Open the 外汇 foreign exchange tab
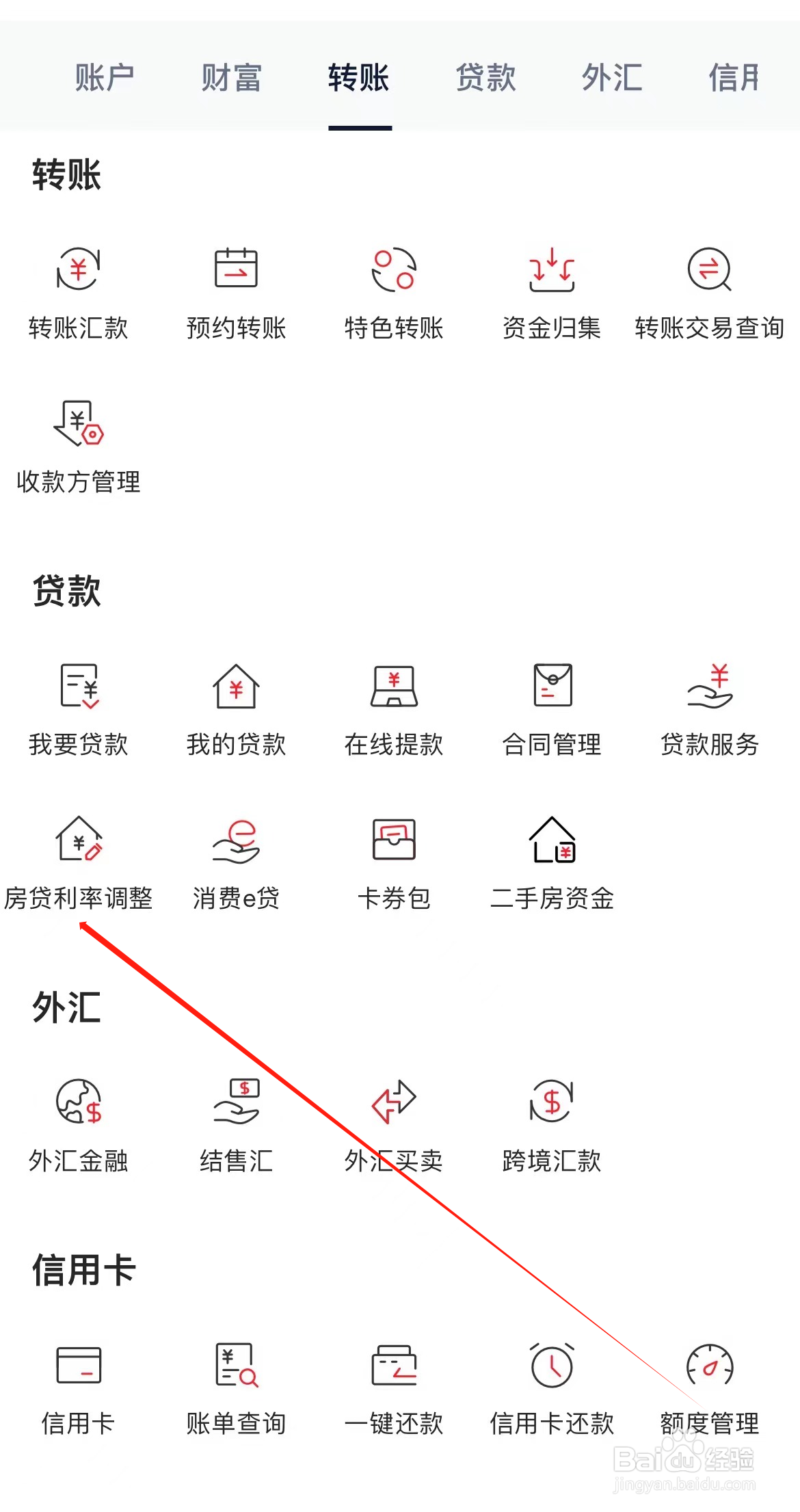800x1512 pixels. tap(613, 77)
